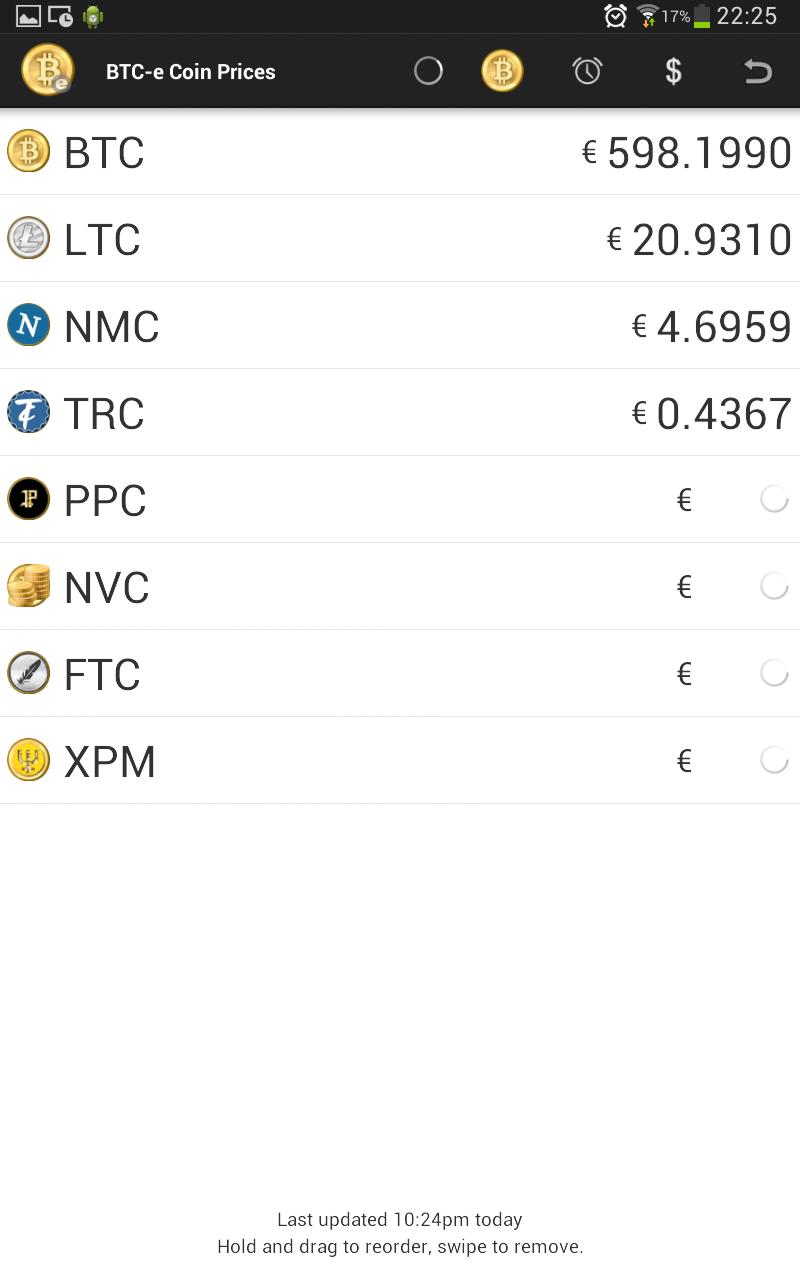Image resolution: width=800 pixels, height=1280 pixels.
Task: Click the Last updated 10:24pm text
Action: 400,1219
